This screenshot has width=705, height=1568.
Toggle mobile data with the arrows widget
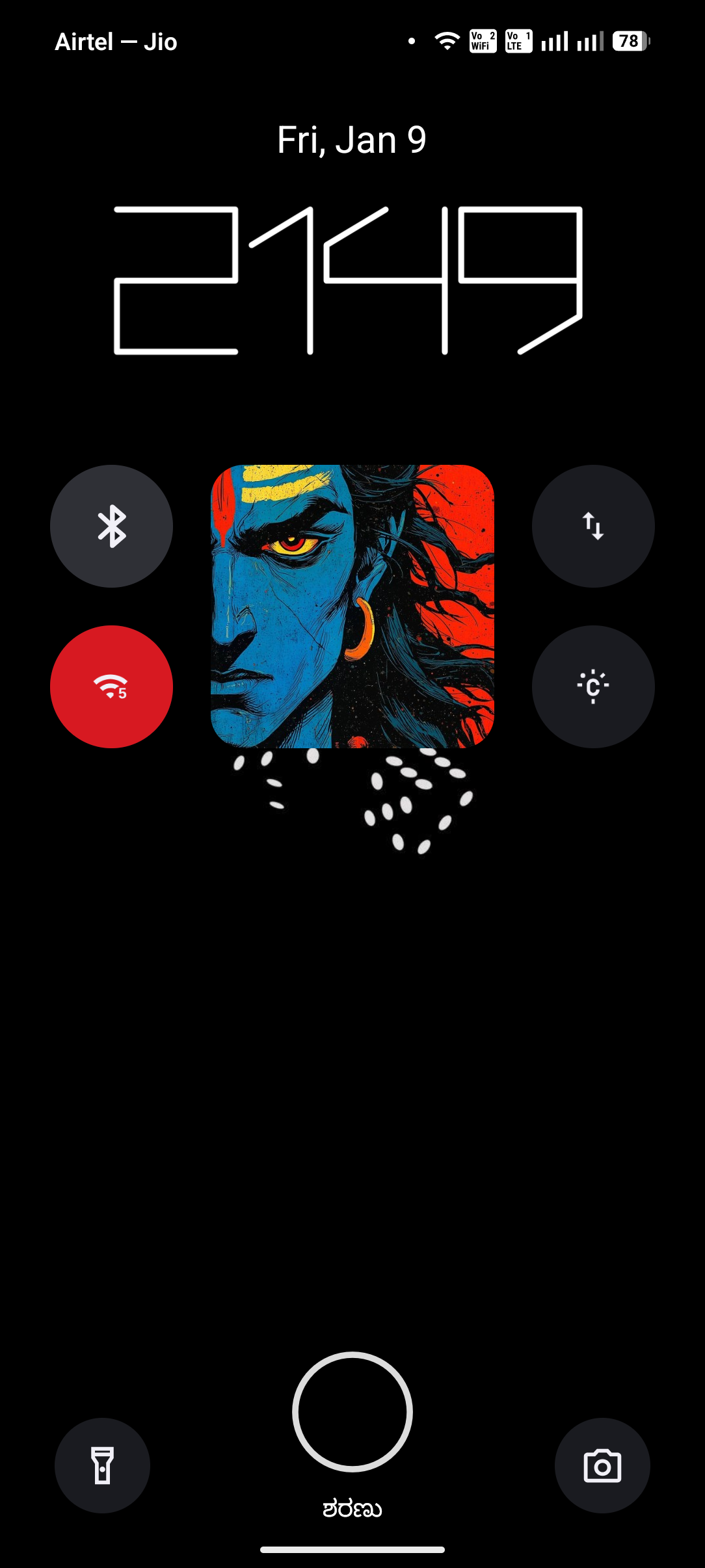593,526
